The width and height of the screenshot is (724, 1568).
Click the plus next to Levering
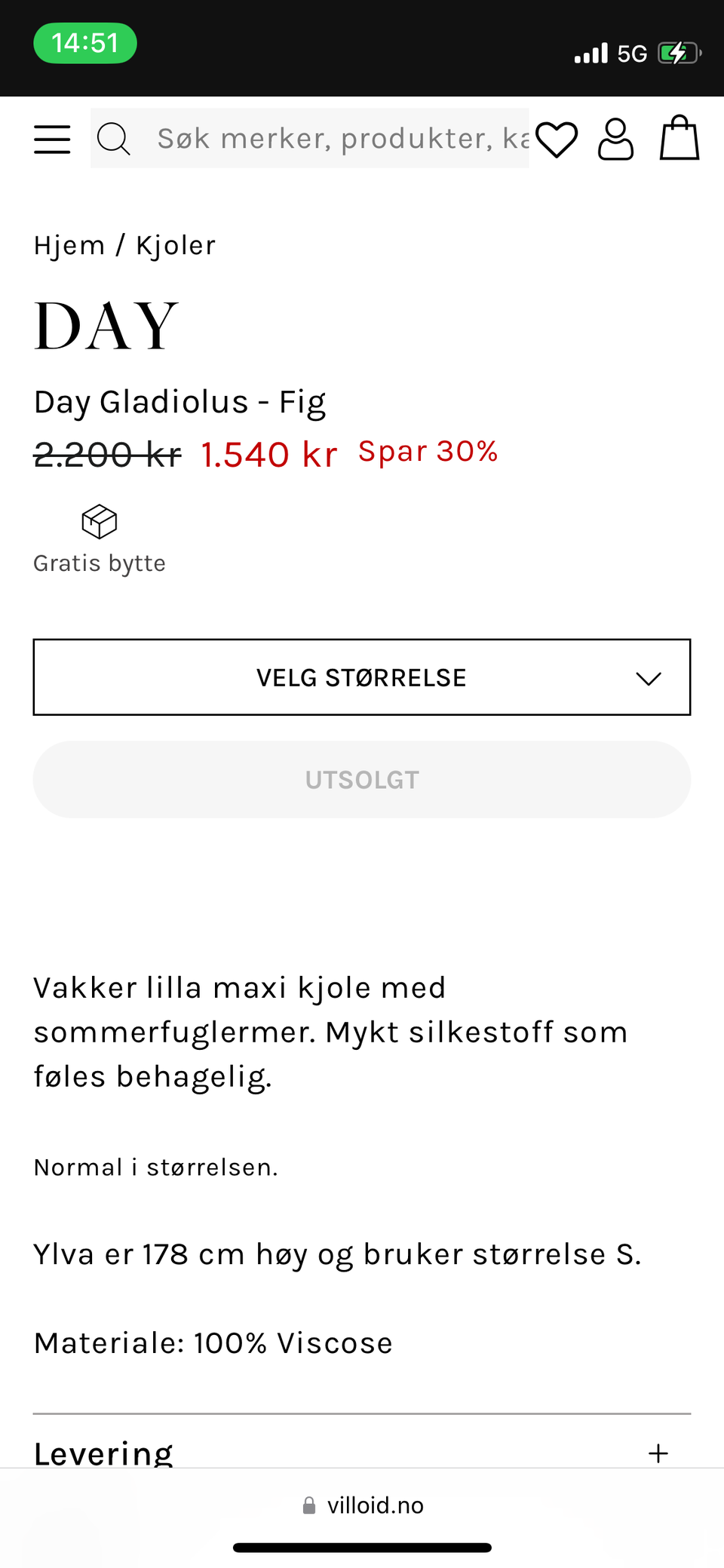click(x=658, y=1452)
